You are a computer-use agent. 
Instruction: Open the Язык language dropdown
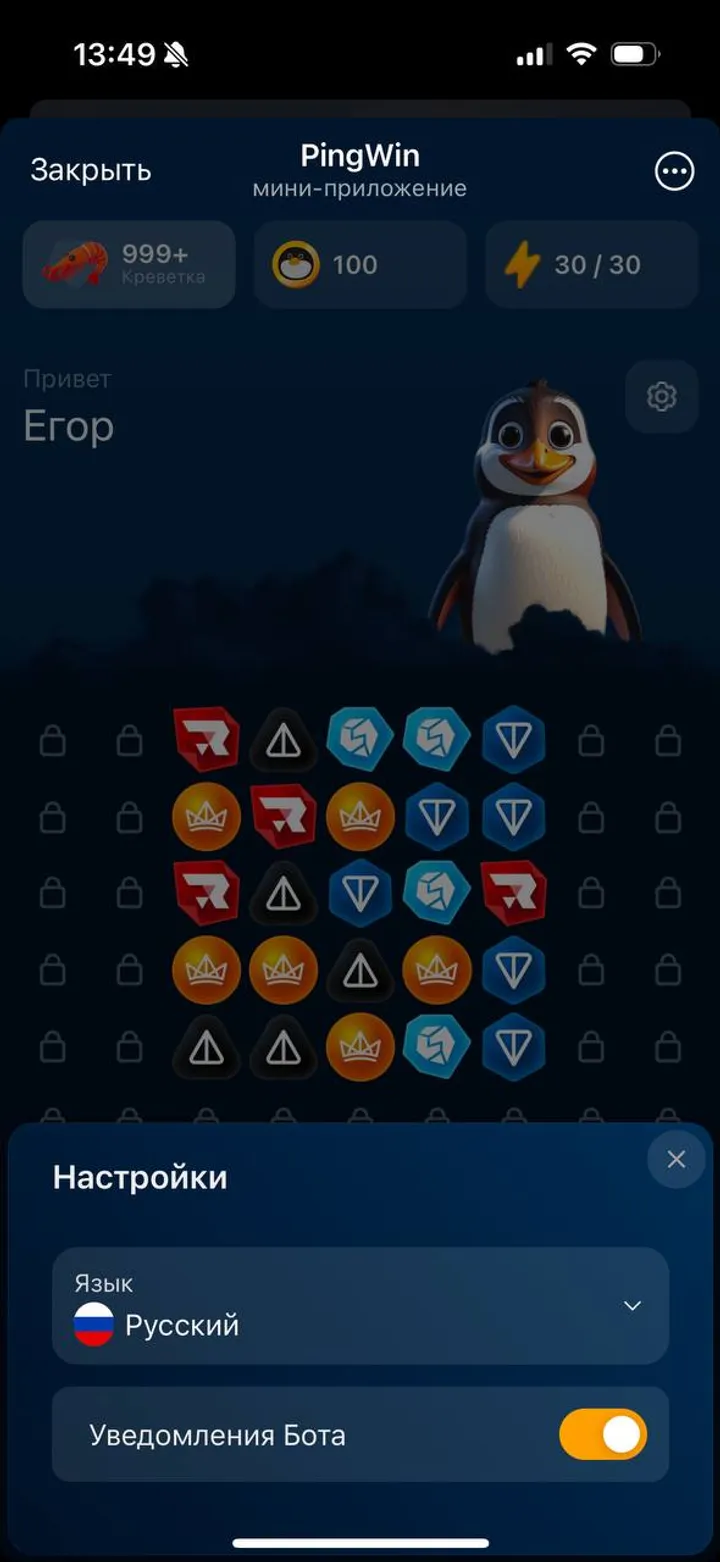pos(360,1306)
